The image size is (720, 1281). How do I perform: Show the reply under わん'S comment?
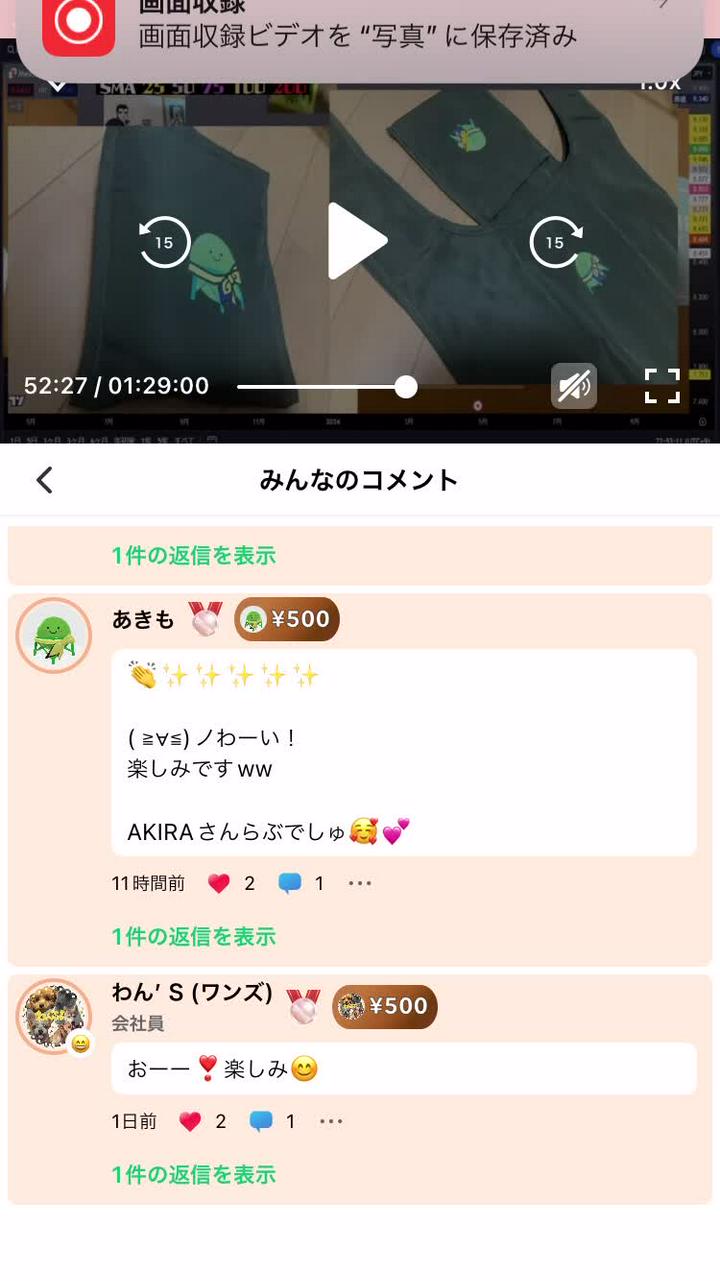[x=194, y=1175]
